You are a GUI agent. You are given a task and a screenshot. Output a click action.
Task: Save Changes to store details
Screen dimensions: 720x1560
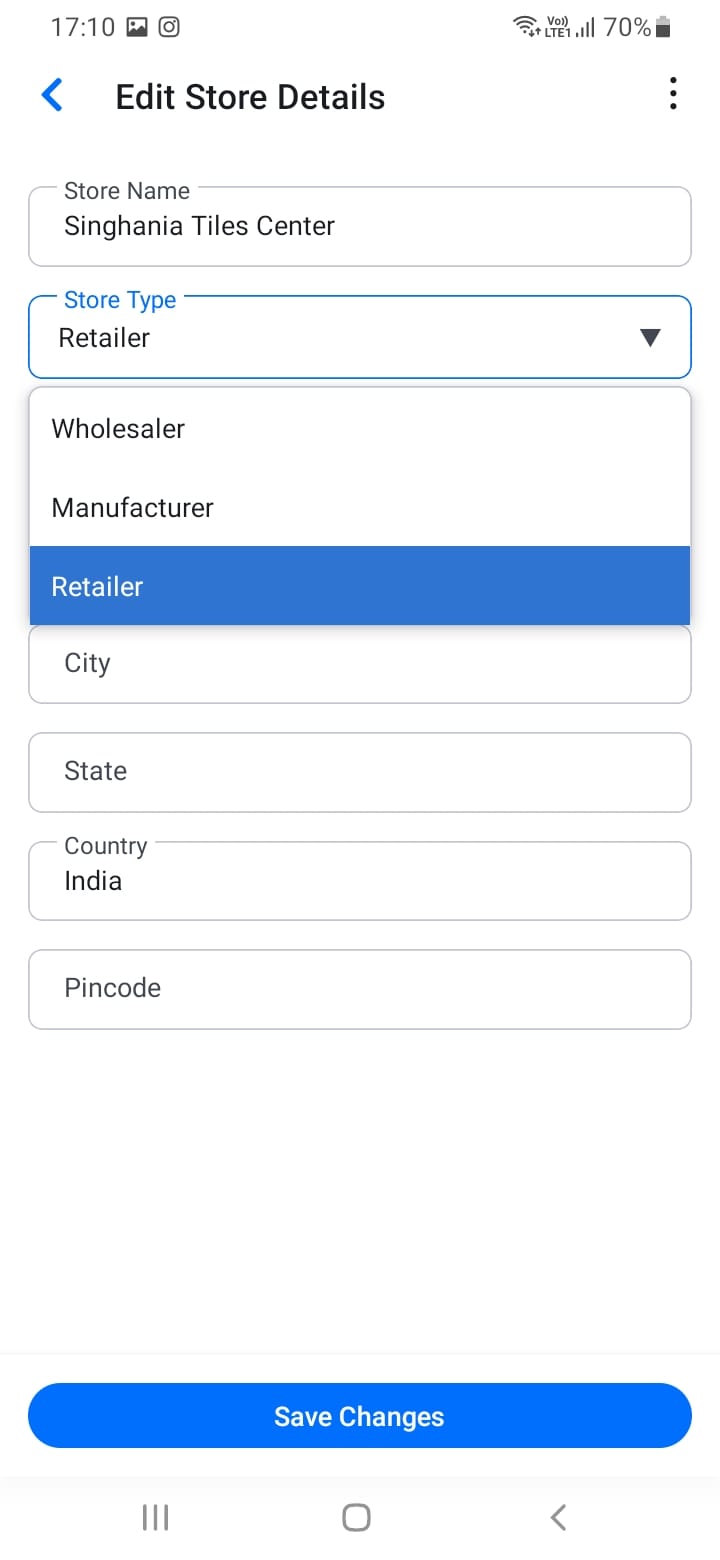click(x=360, y=1416)
